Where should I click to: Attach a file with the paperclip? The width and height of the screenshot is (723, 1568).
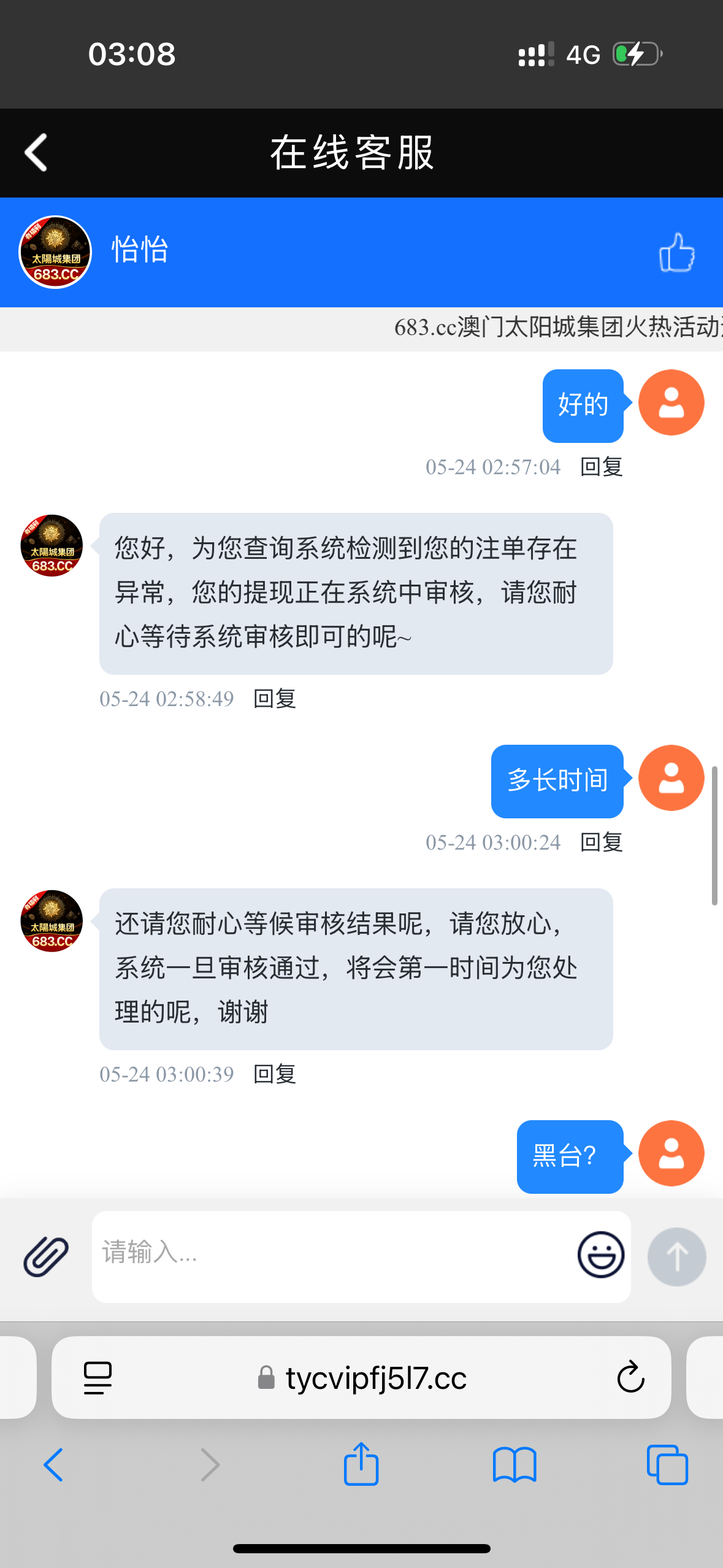46,1256
